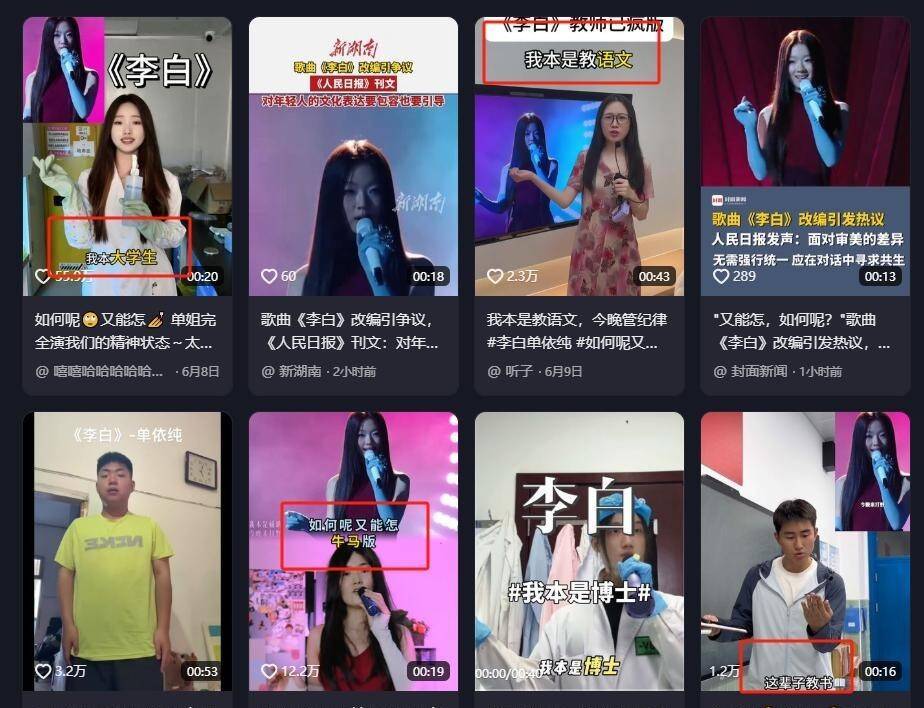This screenshot has width=924, height=708.
Task: Play the 如何呢又能怎 牛马版 video
Action: pyautogui.click(x=353, y=550)
